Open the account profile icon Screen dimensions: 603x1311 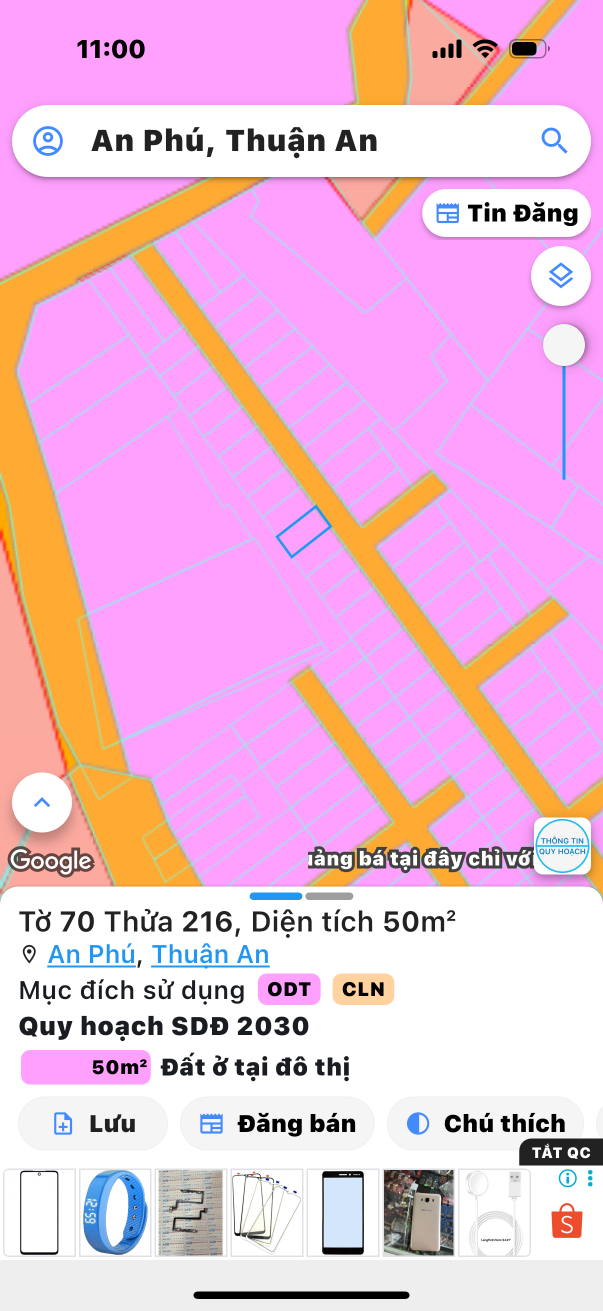pyautogui.click(x=48, y=141)
